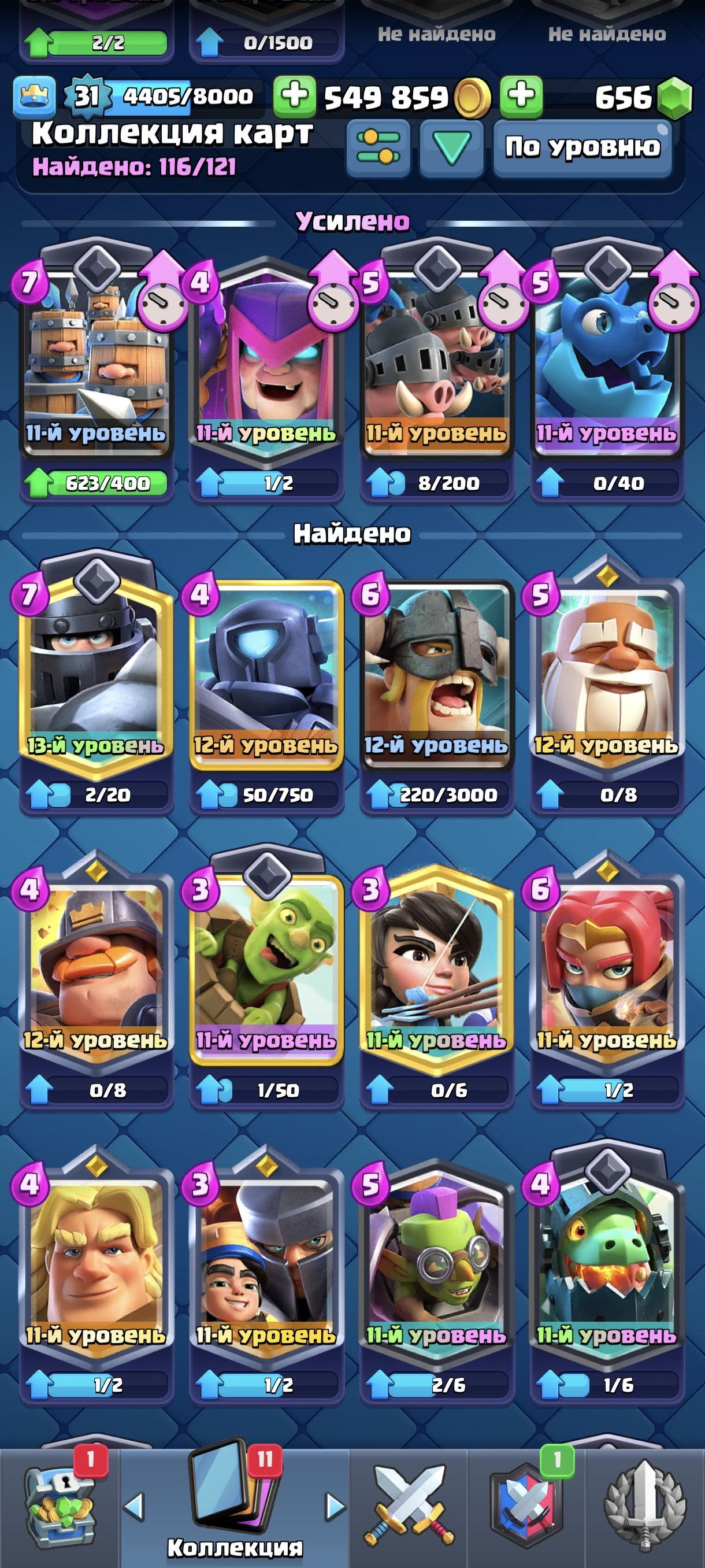Open Elite Barbarians card 220/3000
The width and height of the screenshot is (705, 1568).
pos(437,676)
